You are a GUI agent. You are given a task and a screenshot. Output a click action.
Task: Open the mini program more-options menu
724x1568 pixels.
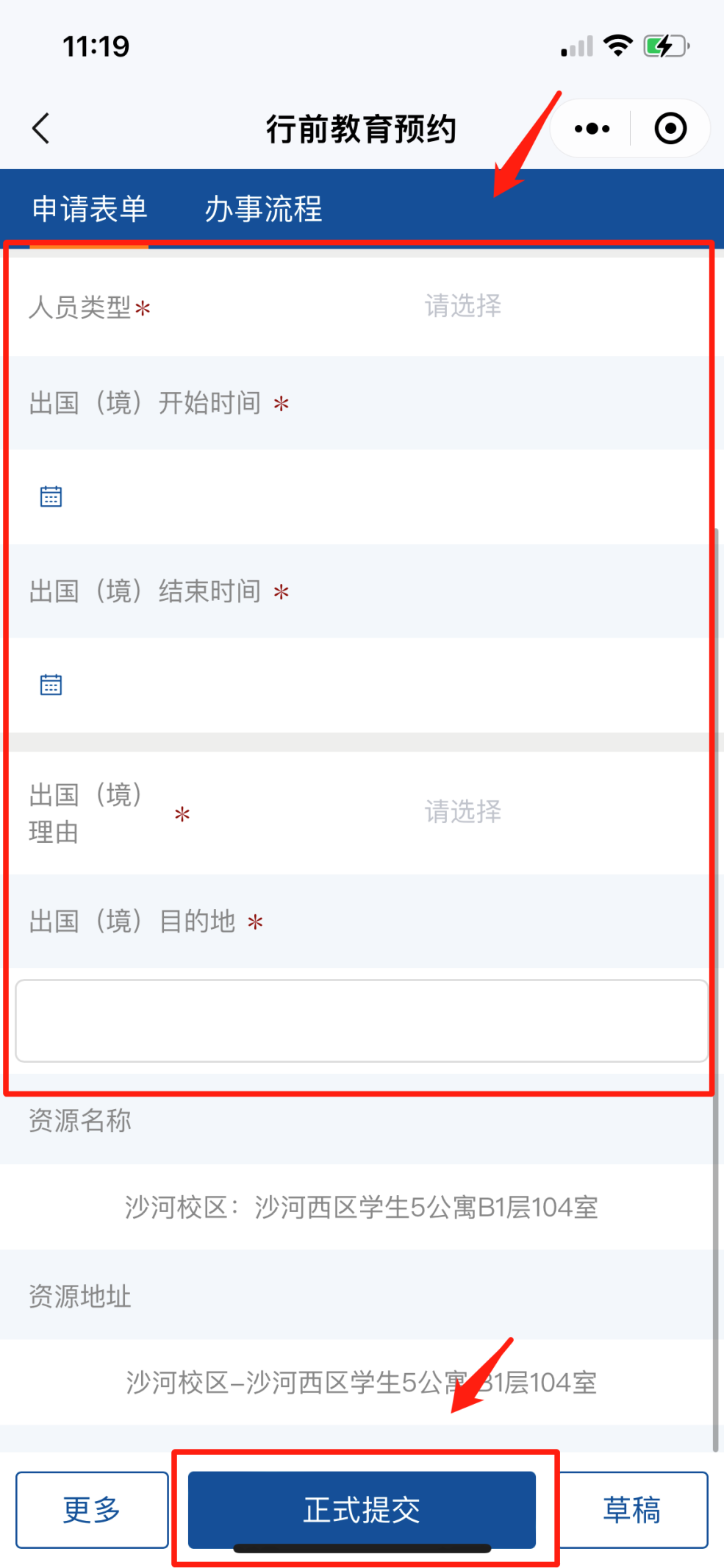pos(592,129)
